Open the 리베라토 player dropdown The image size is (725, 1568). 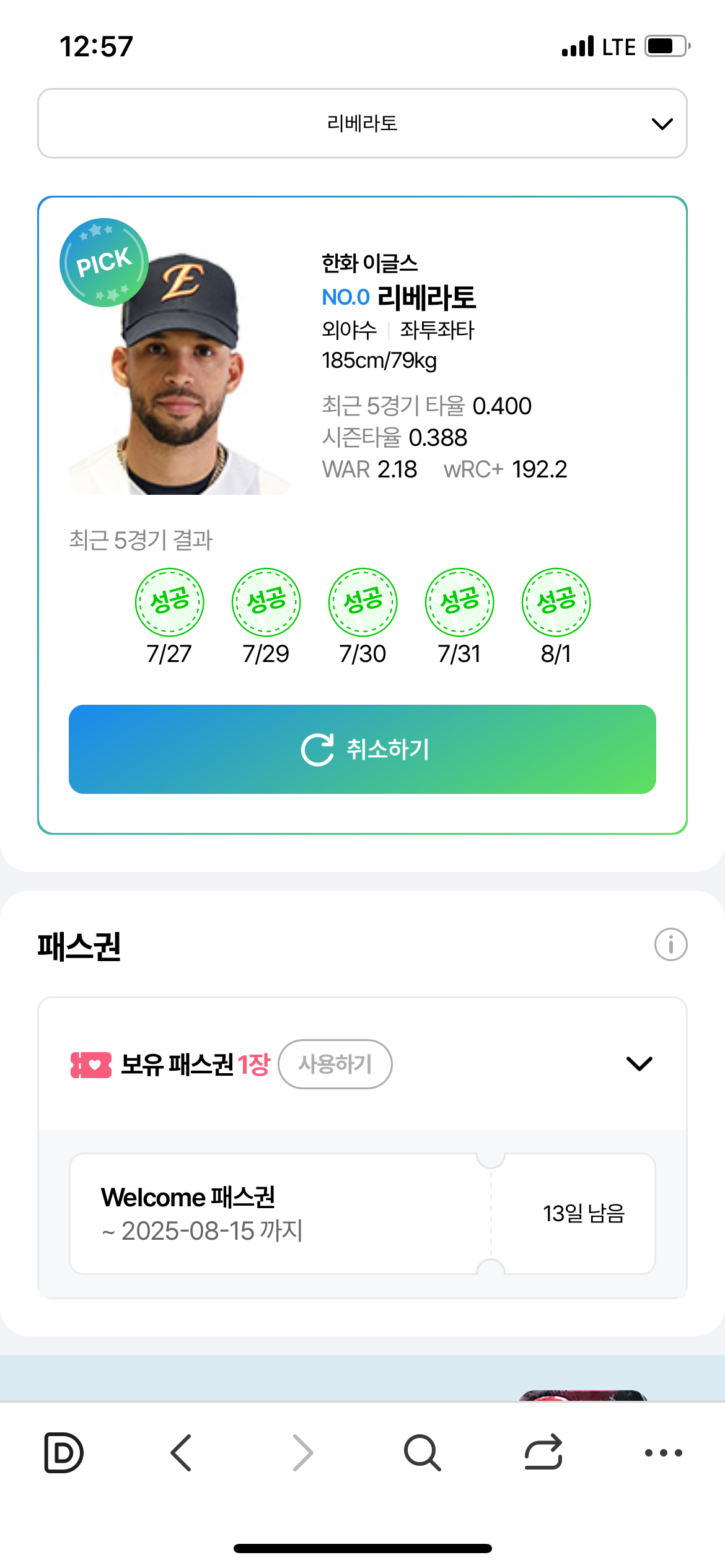362,123
